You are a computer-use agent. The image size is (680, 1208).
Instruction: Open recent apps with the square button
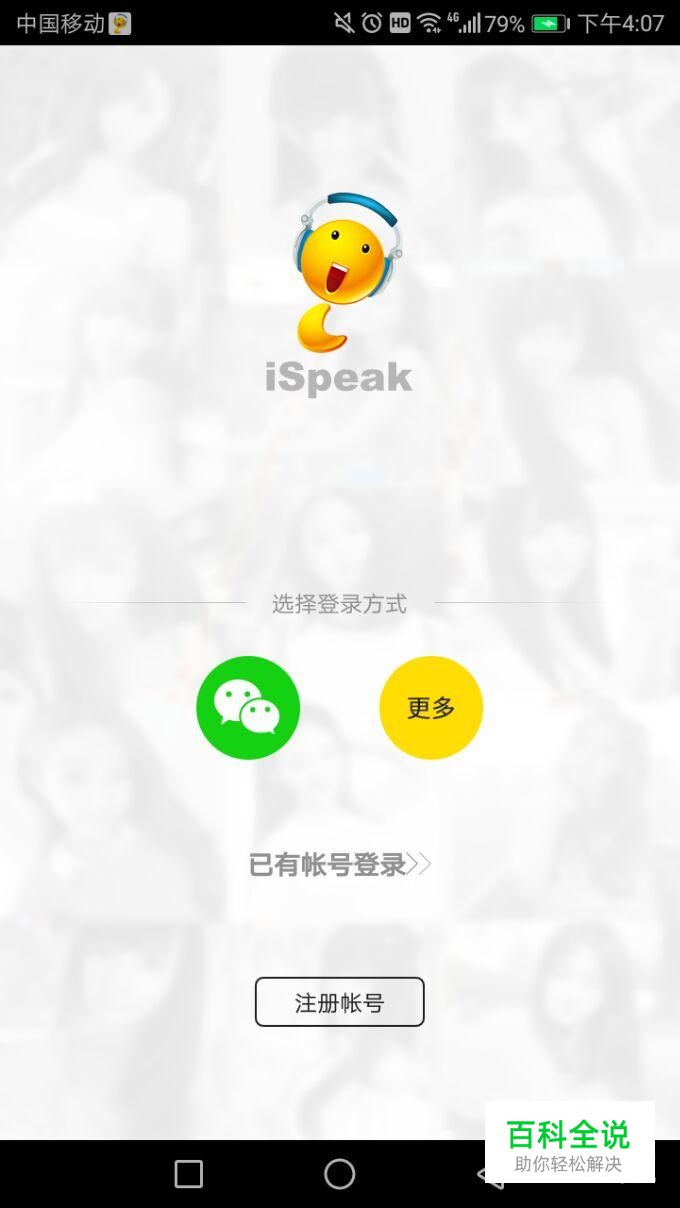pyautogui.click(x=188, y=1174)
